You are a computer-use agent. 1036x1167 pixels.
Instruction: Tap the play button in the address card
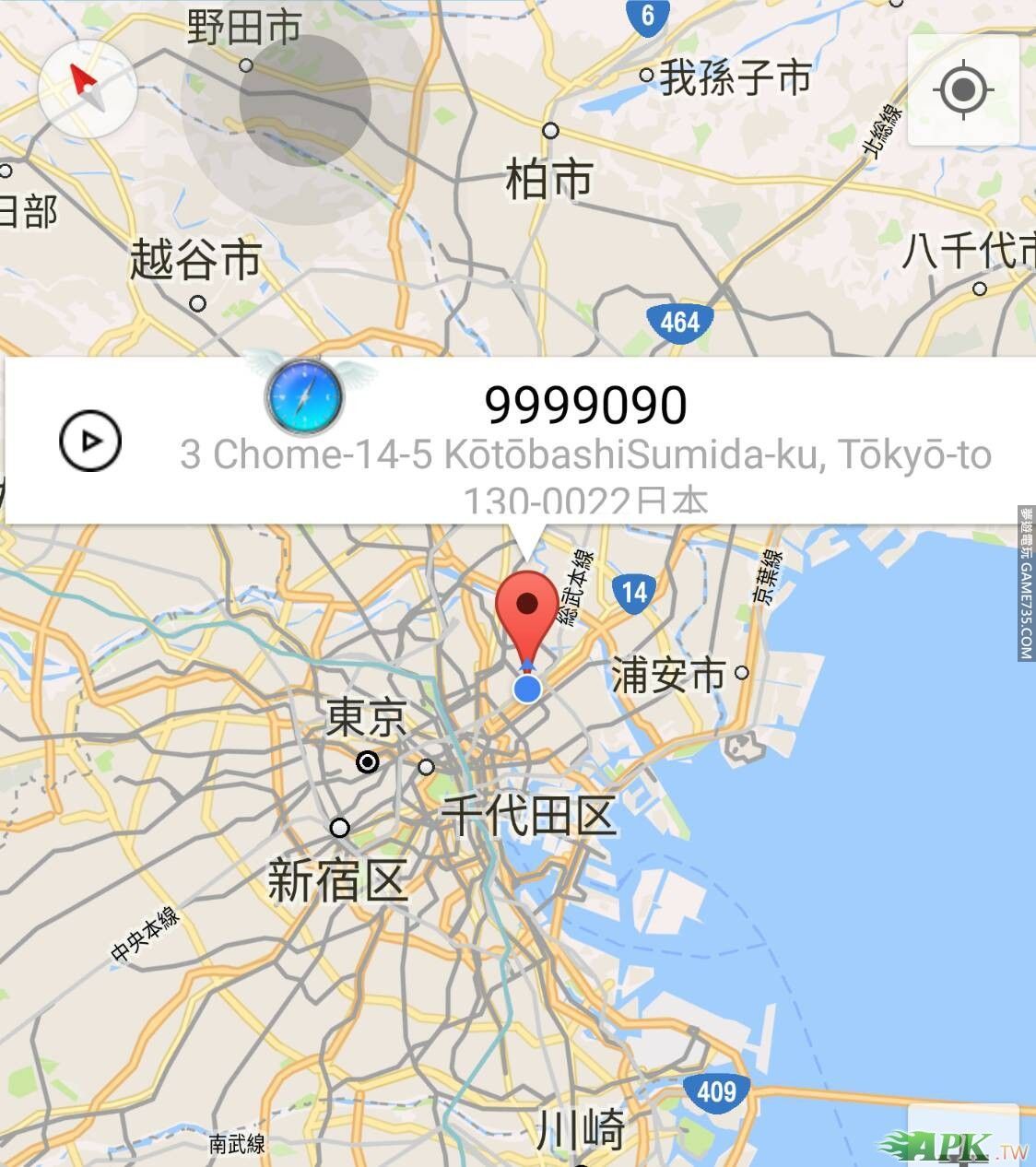(x=90, y=441)
